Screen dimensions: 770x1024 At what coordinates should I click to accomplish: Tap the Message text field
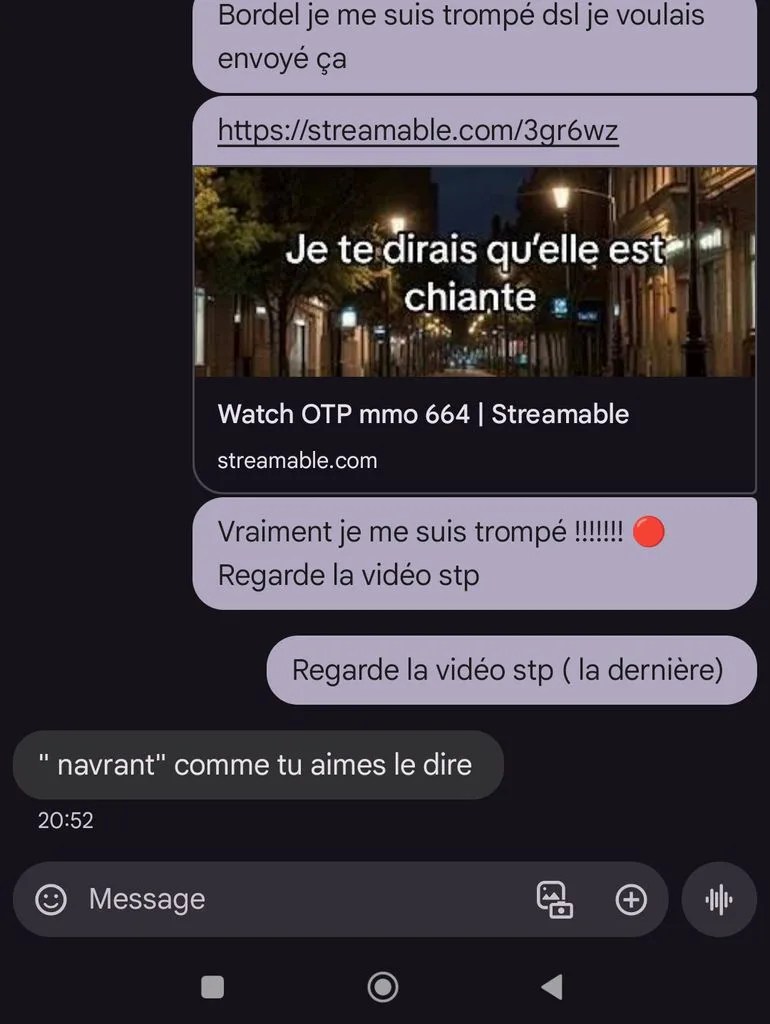click(307, 899)
